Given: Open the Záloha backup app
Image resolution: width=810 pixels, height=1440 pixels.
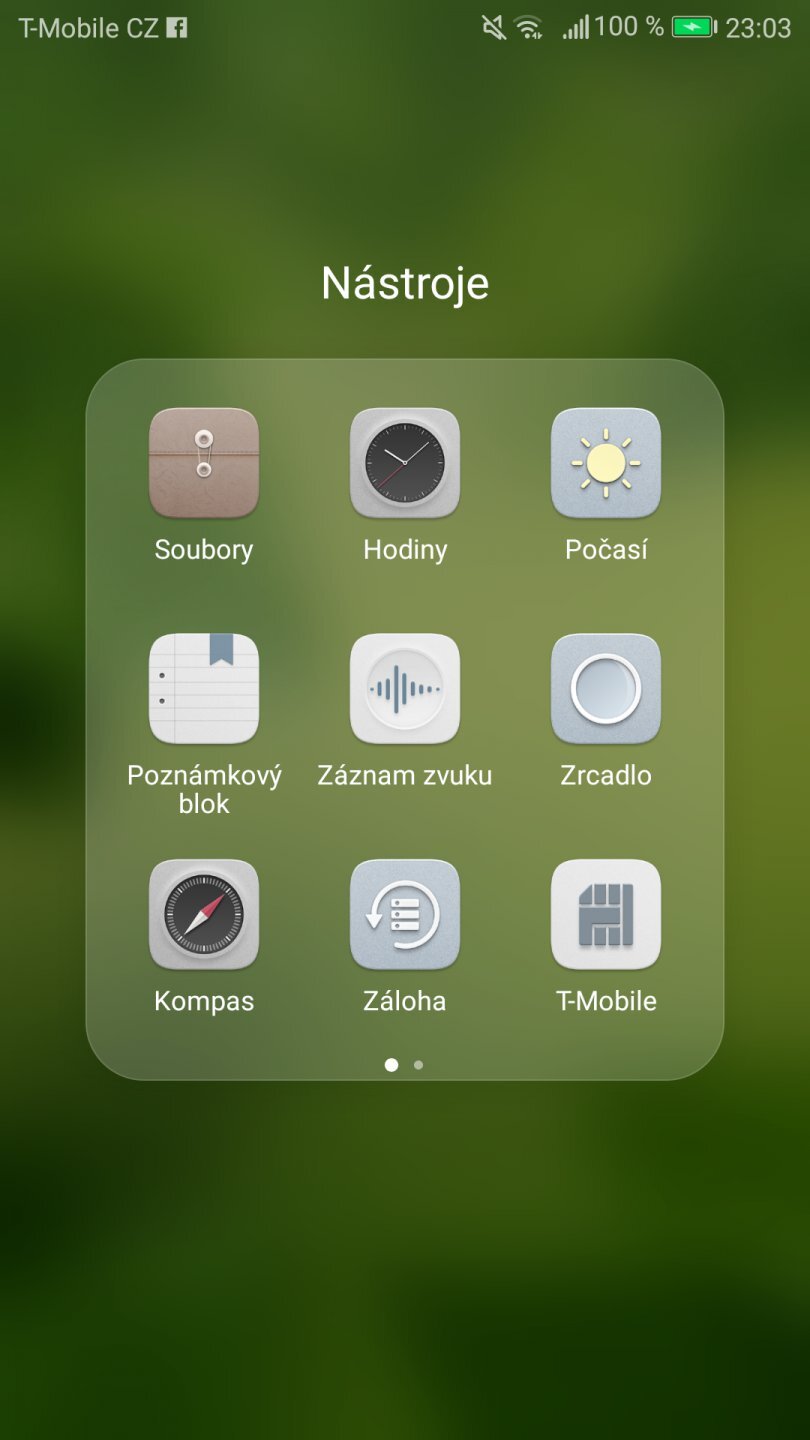Looking at the screenshot, I should click(x=405, y=915).
